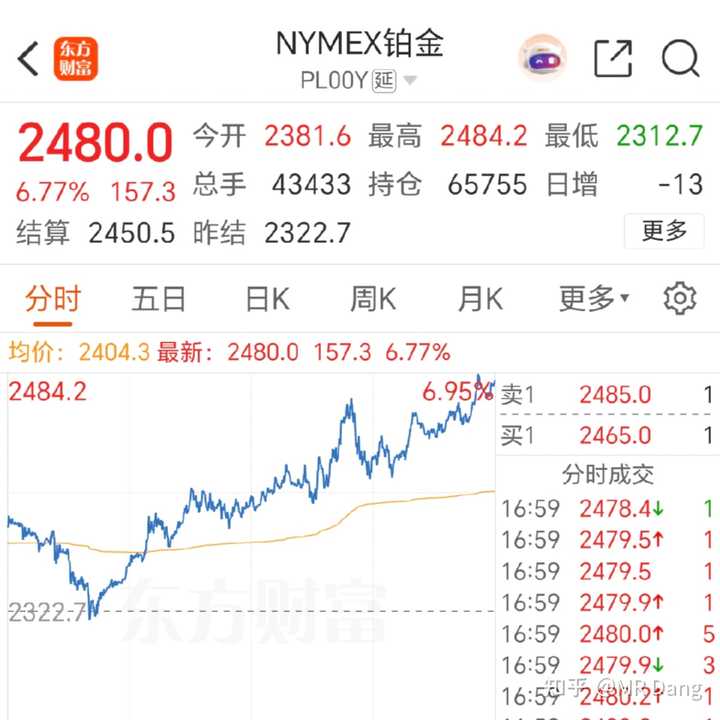Image resolution: width=720 pixels, height=720 pixels.
Task: View the 周K chart tab
Action: tap(373, 299)
